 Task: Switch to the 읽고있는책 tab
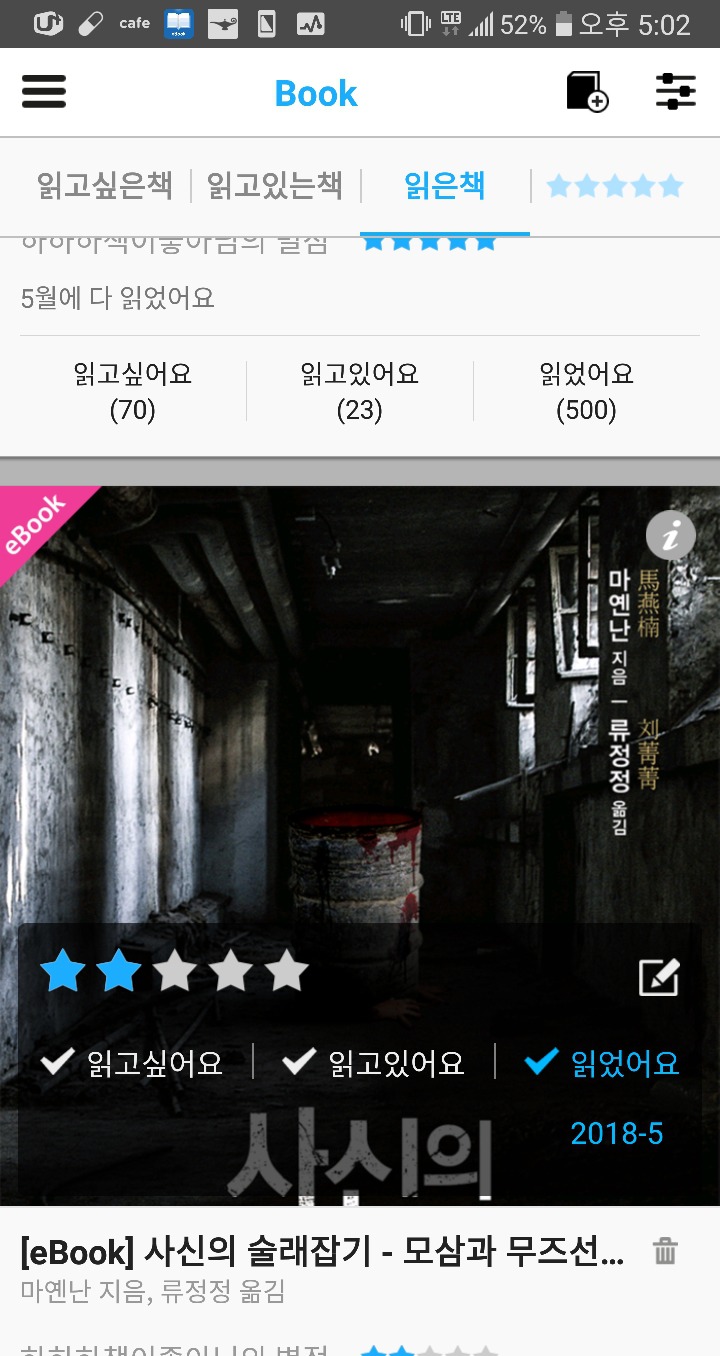coord(275,186)
